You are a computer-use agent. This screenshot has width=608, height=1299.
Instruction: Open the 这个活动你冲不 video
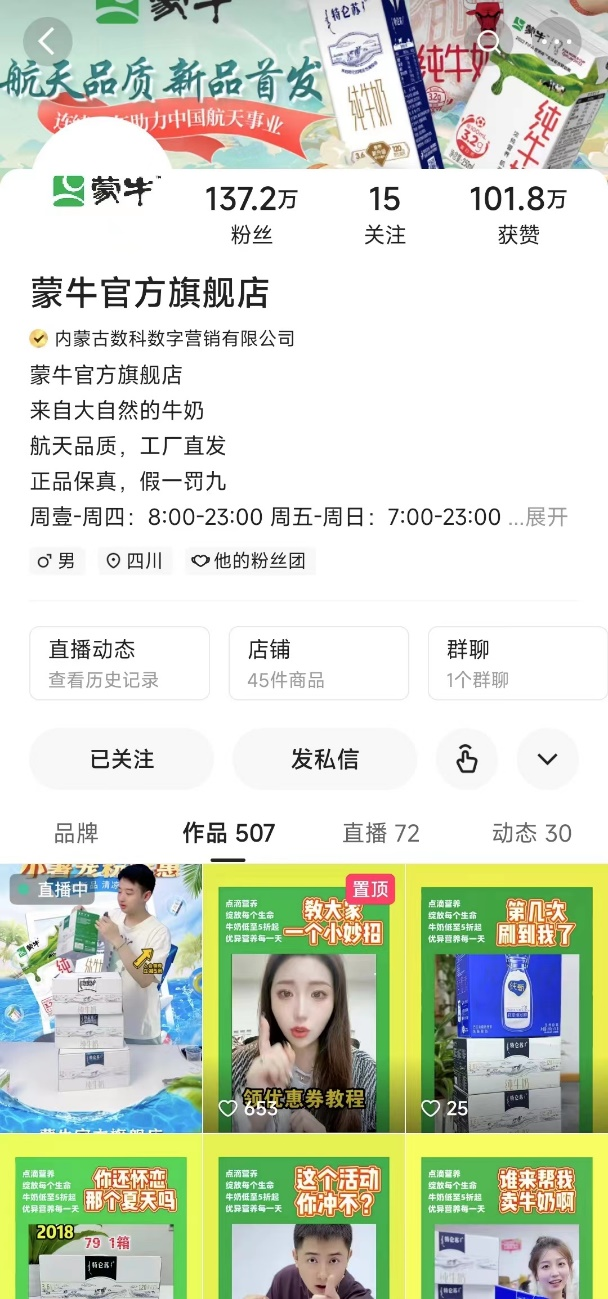point(303,1220)
